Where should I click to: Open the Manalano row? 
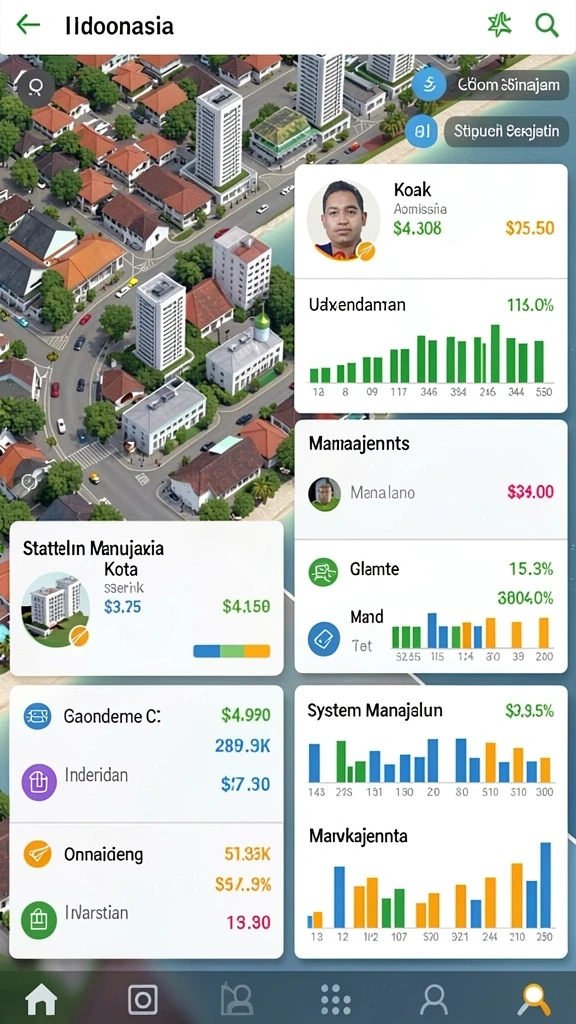[x=431, y=492]
